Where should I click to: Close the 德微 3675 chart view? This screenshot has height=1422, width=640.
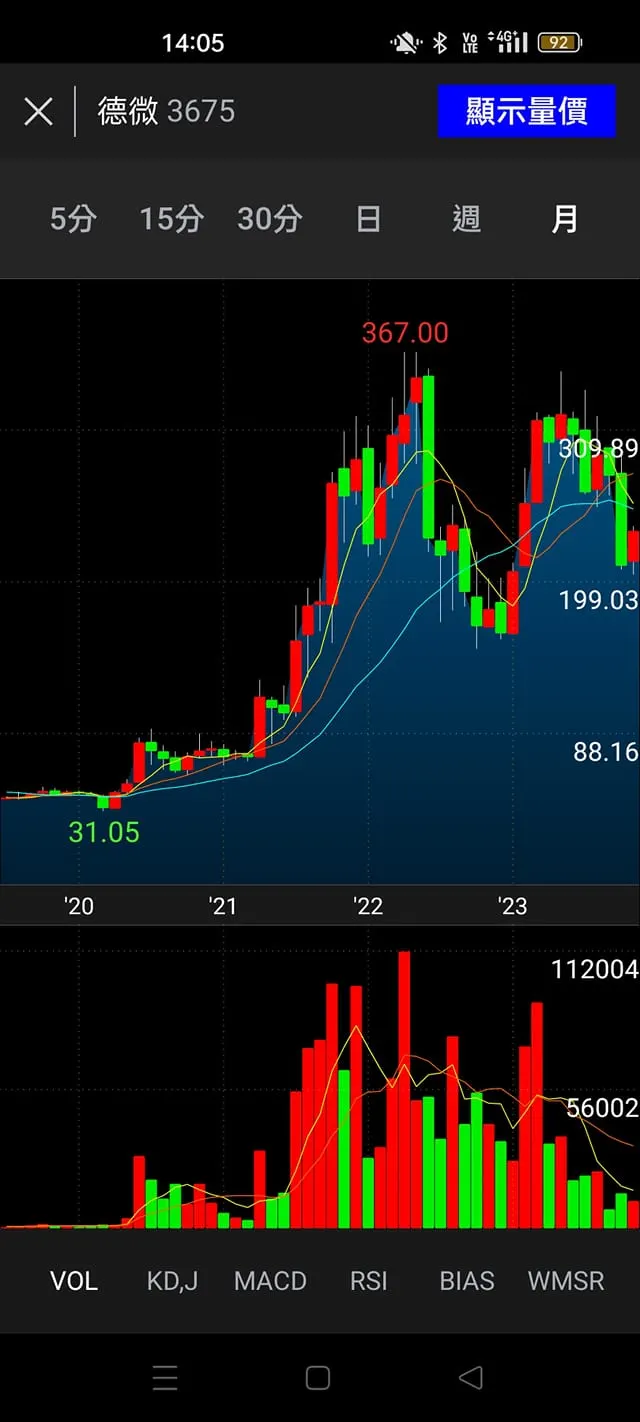click(38, 111)
